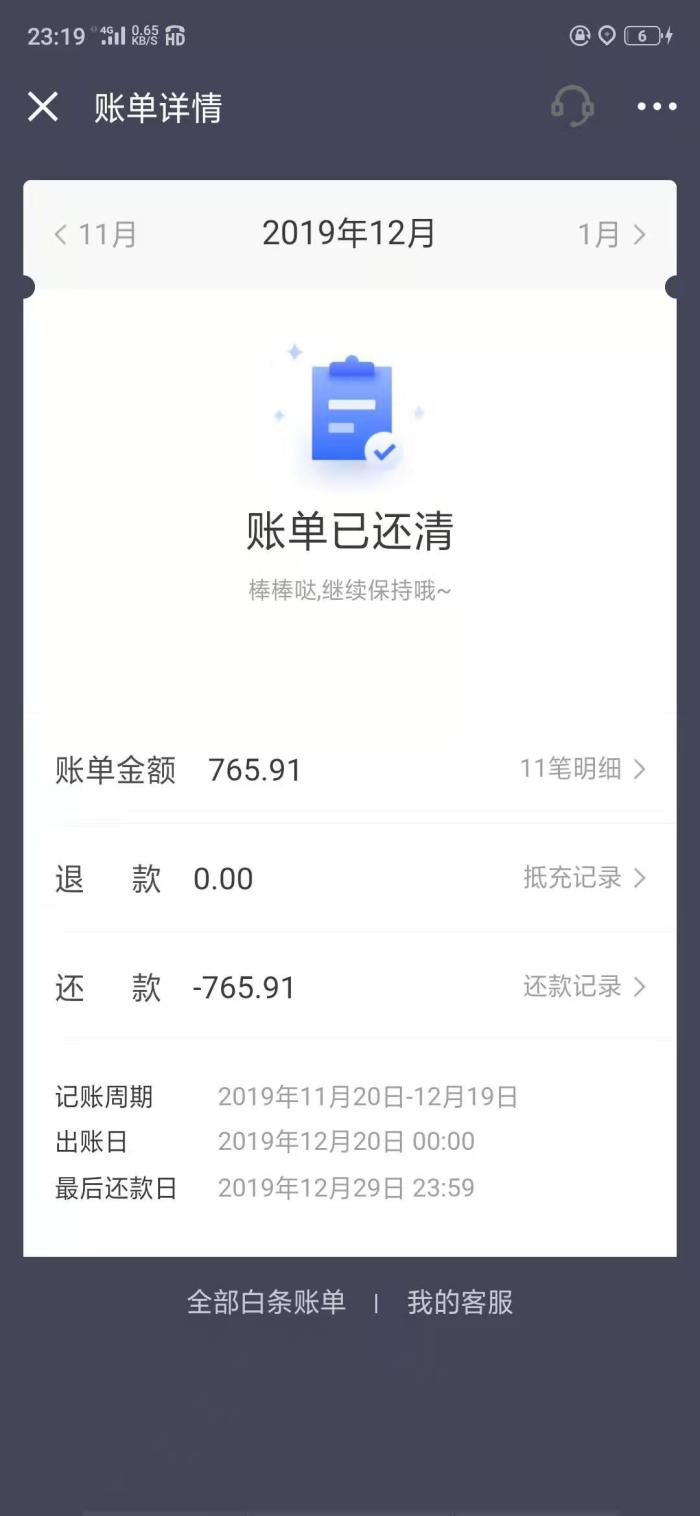Close the bill details page
The image size is (700, 1516).
43,107
